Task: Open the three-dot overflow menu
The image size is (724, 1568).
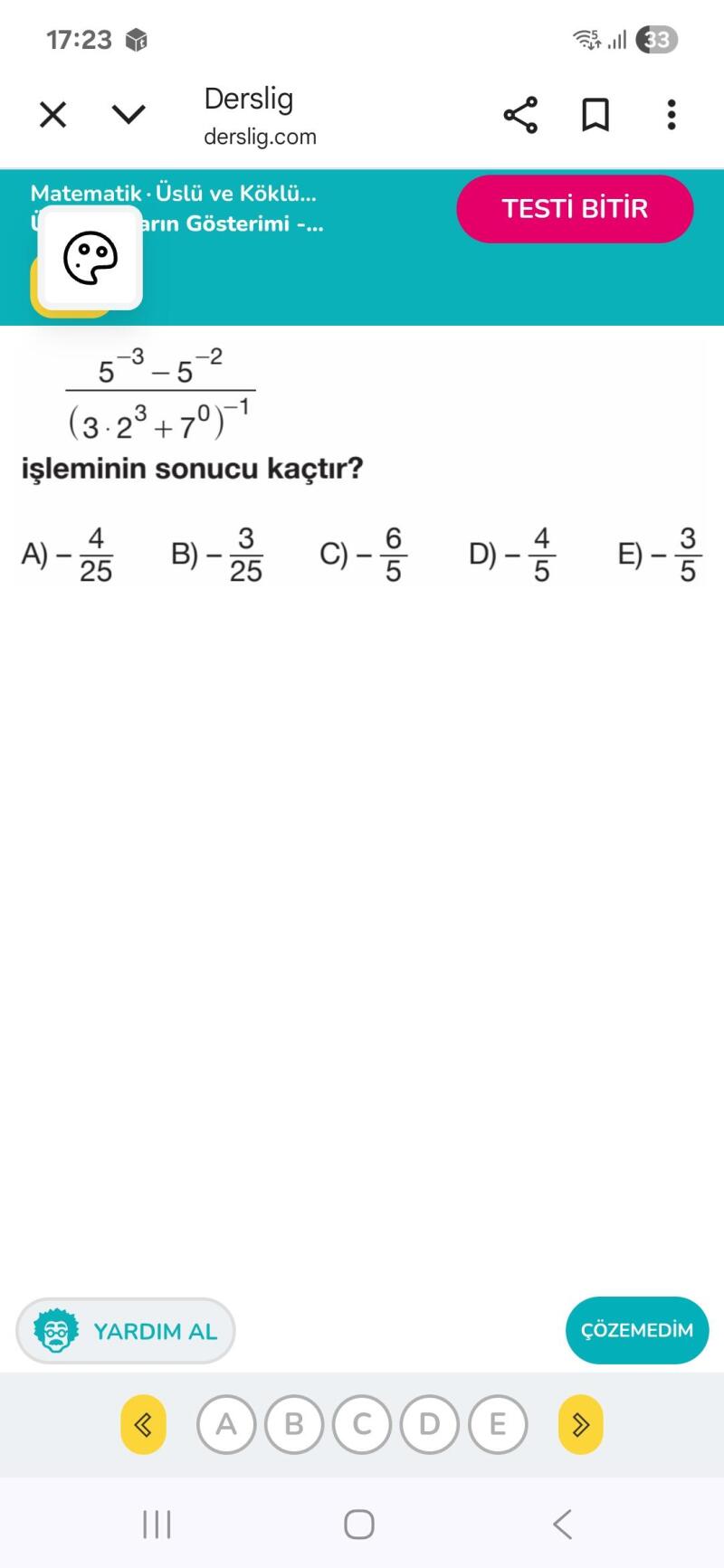Action: [x=671, y=115]
